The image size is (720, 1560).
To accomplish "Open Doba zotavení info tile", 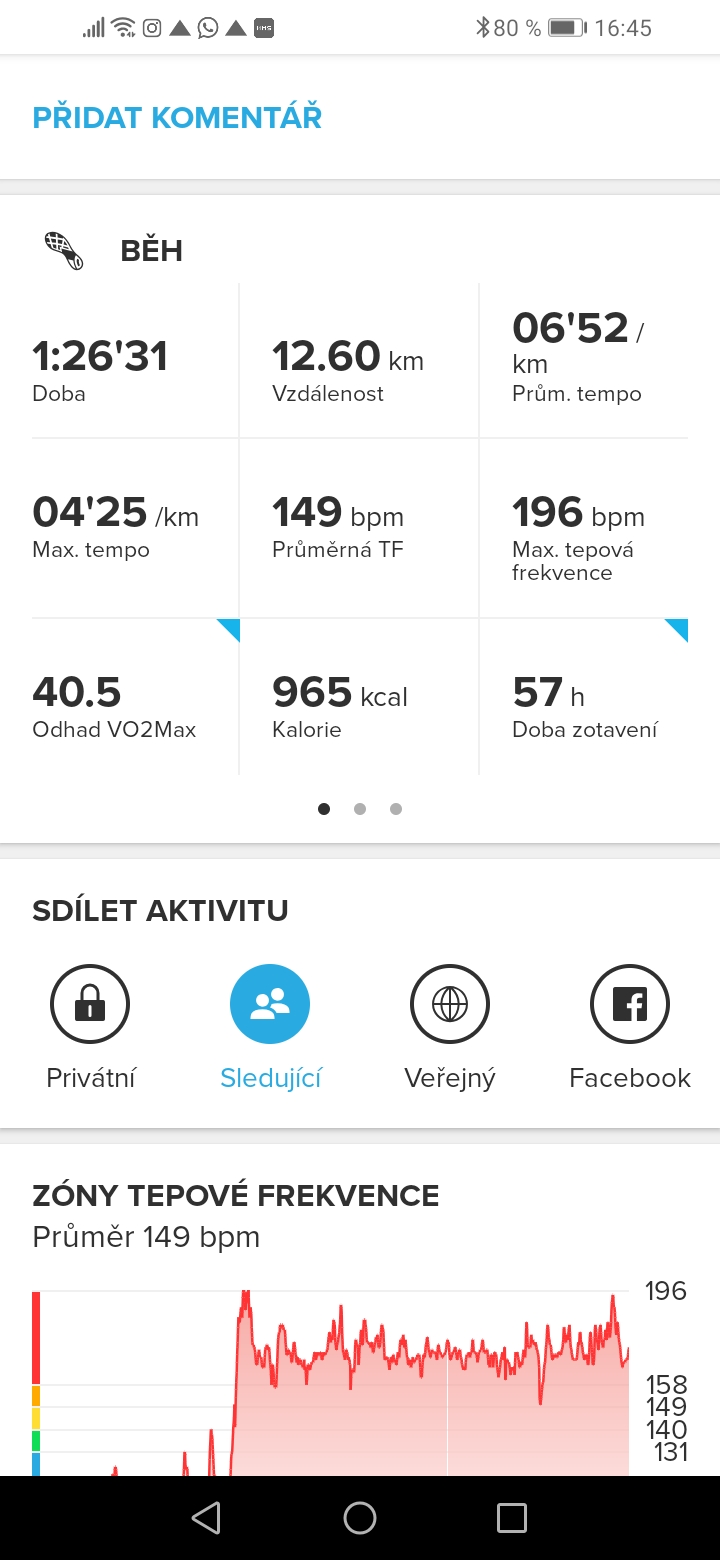I will (x=584, y=700).
